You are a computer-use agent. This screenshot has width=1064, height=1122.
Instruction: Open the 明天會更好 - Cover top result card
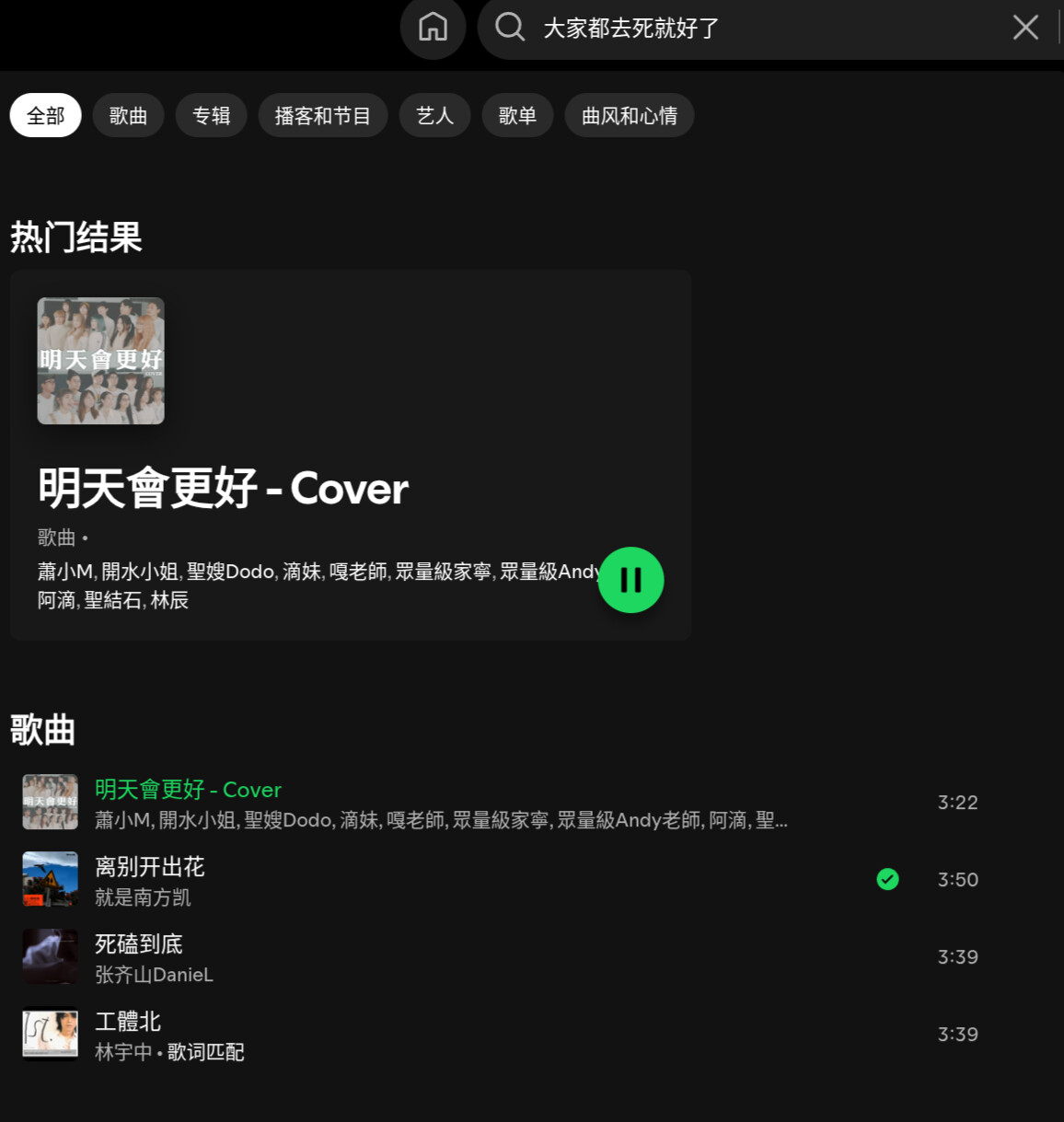coord(350,456)
